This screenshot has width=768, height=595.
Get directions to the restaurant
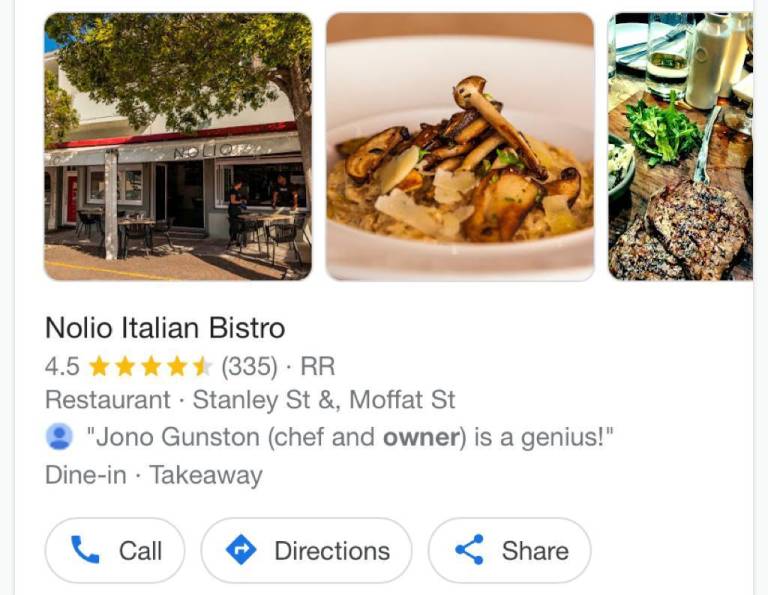point(306,550)
